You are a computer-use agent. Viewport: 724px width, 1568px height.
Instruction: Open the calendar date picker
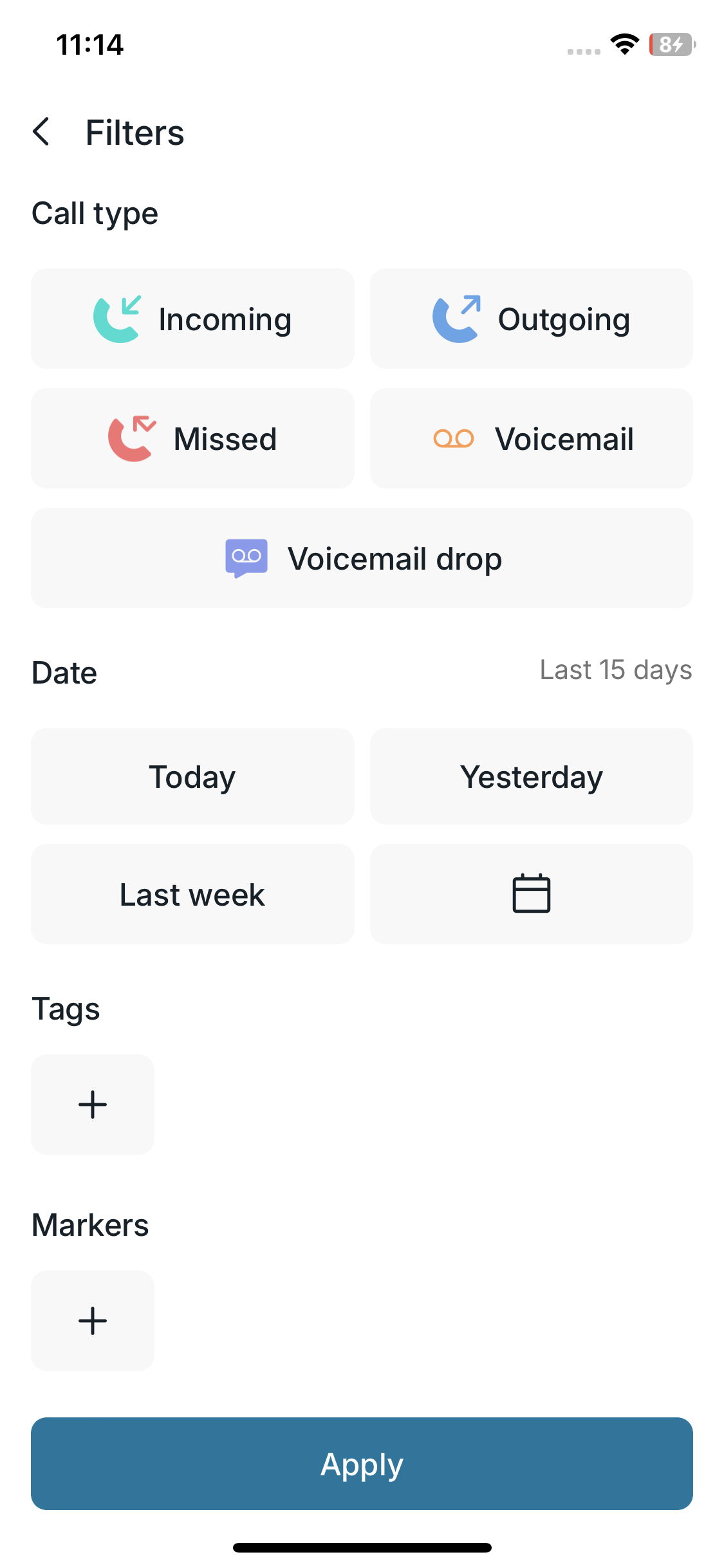[x=531, y=894]
